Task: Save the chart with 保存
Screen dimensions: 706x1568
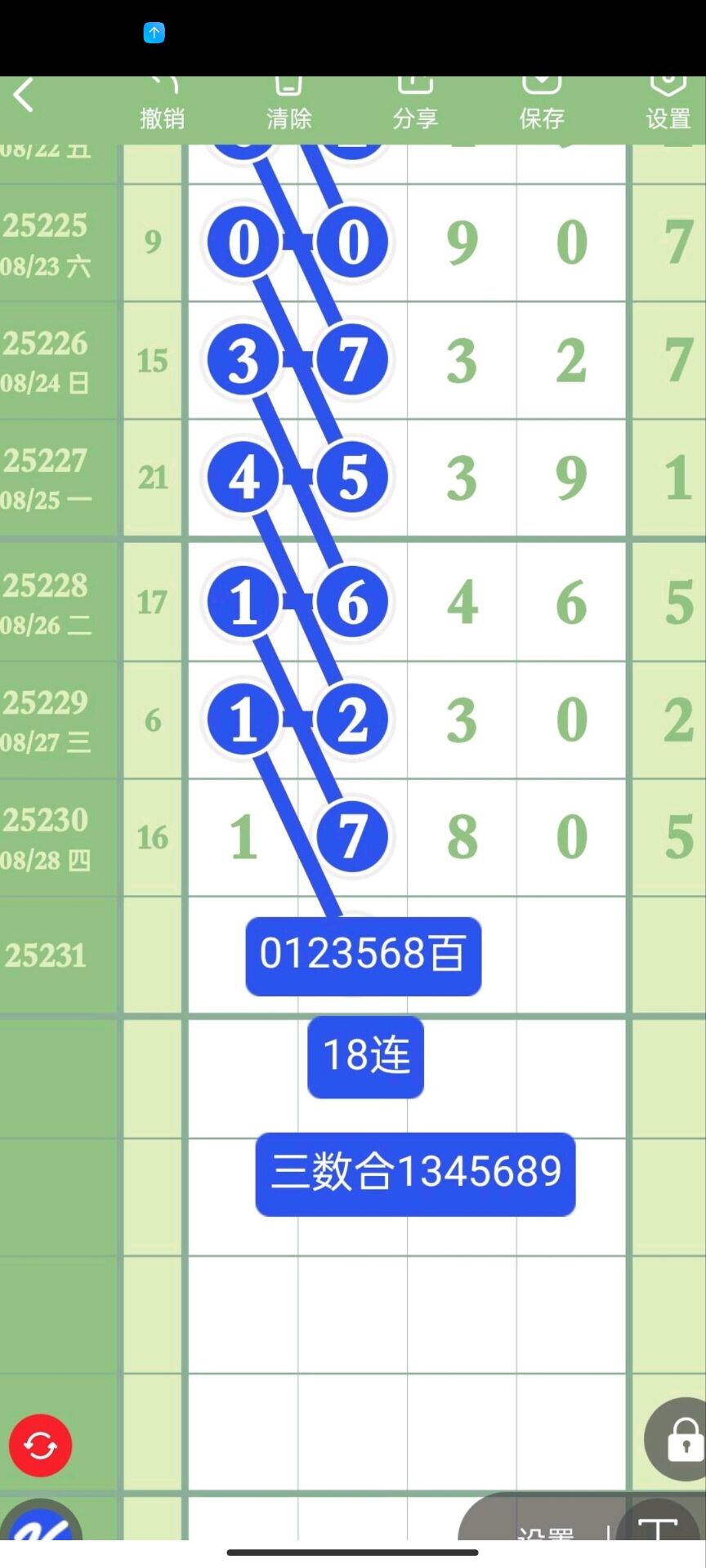Action: coord(542,104)
